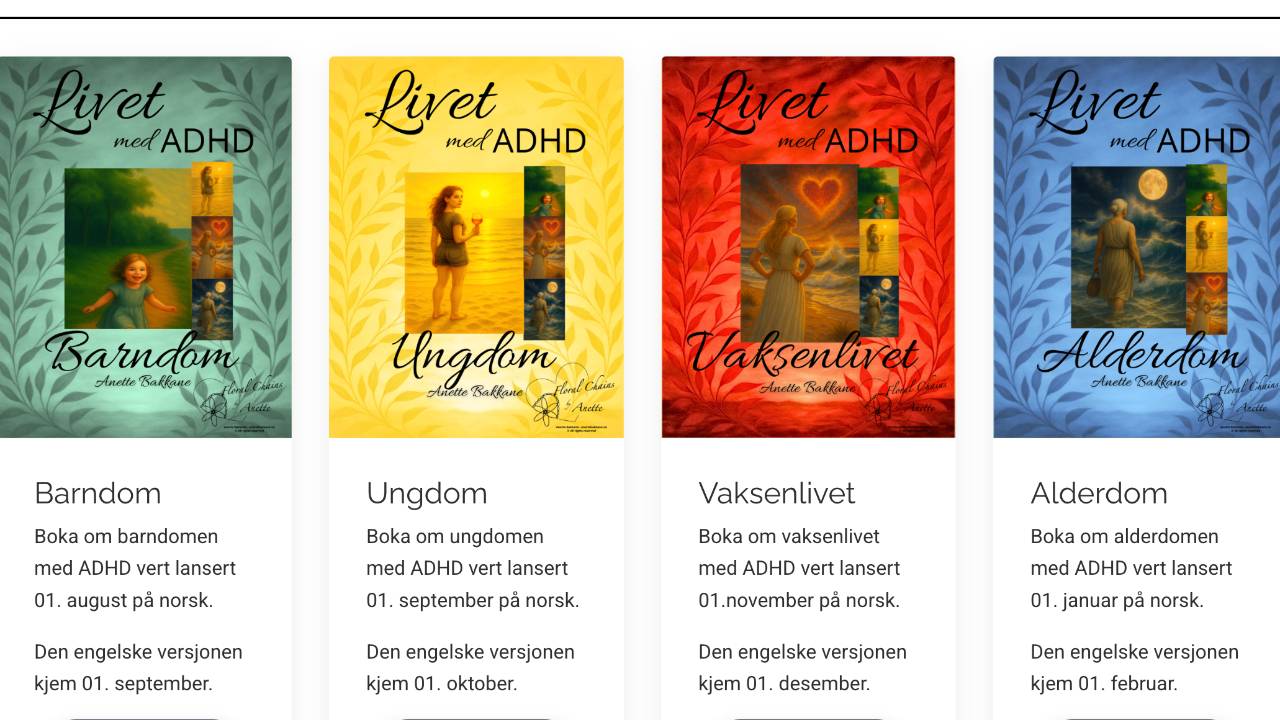Open the Ungdom book cover card
The image size is (1280, 720).
pyautogui.click(x=476, y=247)
